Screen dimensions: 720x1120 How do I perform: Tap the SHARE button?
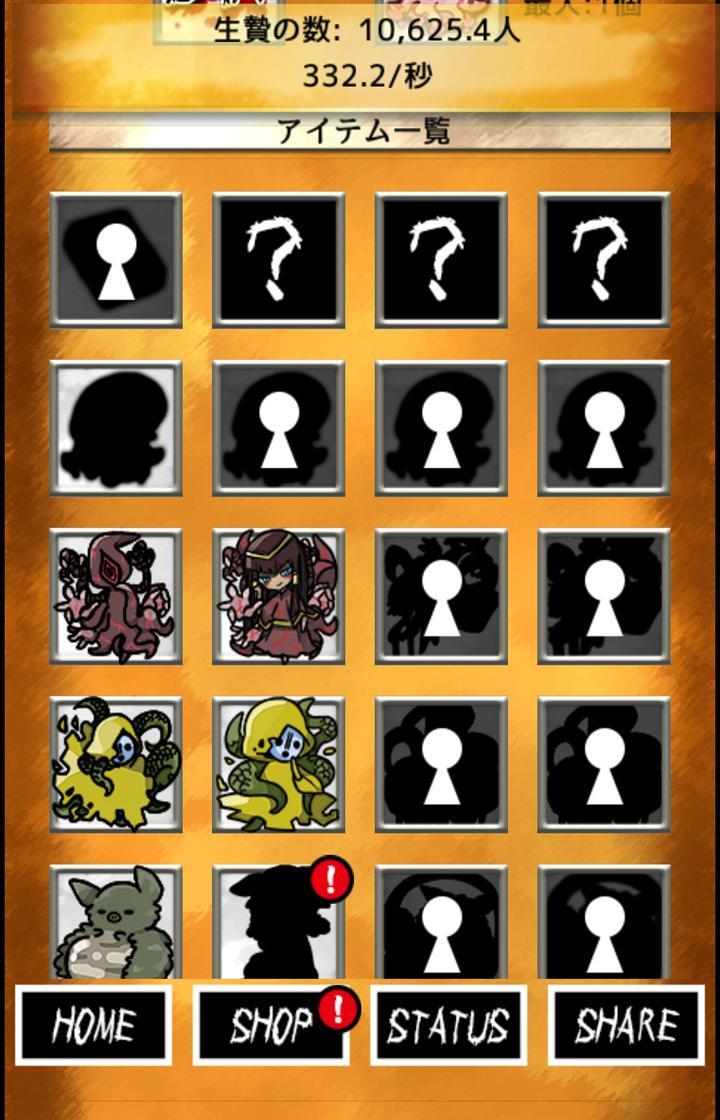click(626, 1026)
